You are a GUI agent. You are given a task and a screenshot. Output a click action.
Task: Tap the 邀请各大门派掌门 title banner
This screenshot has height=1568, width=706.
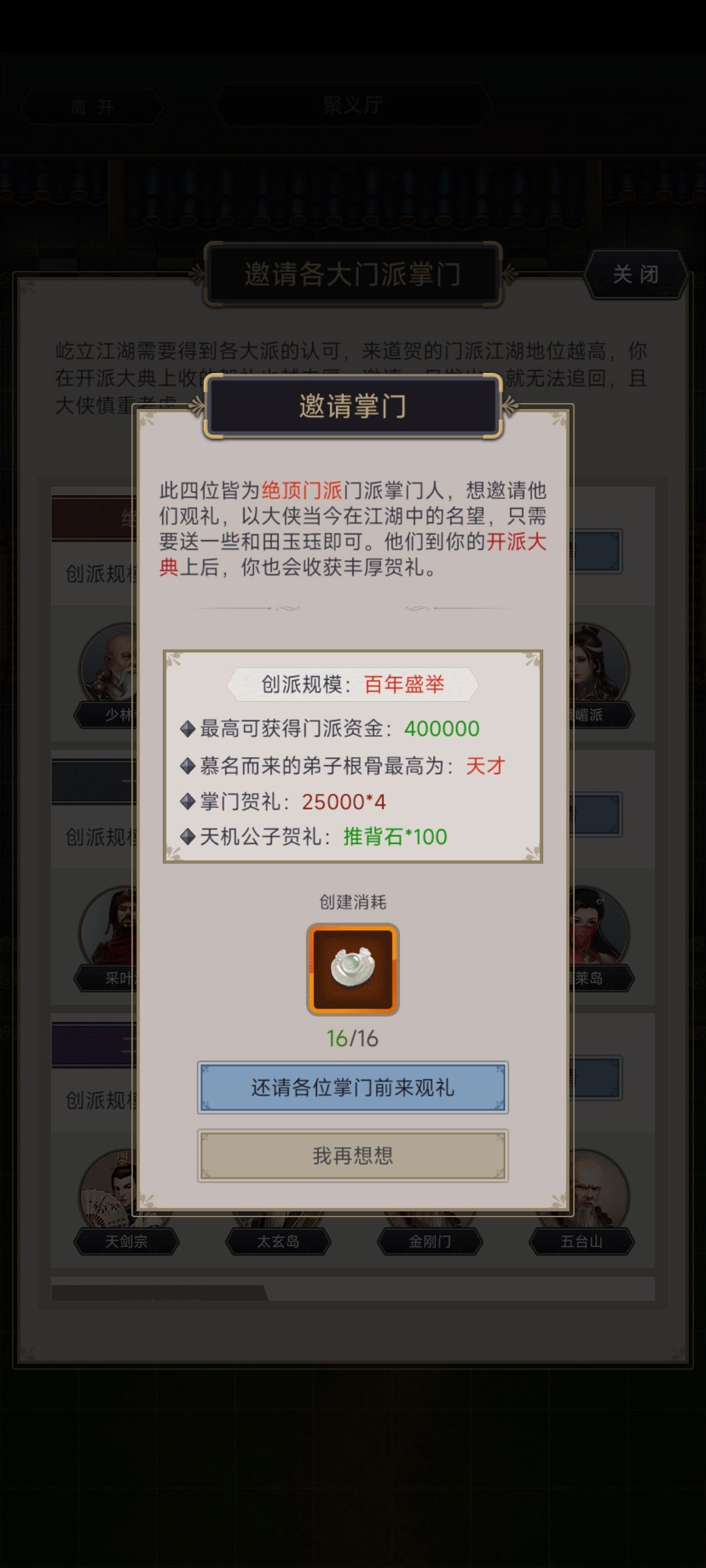click(x=353, y=274)
